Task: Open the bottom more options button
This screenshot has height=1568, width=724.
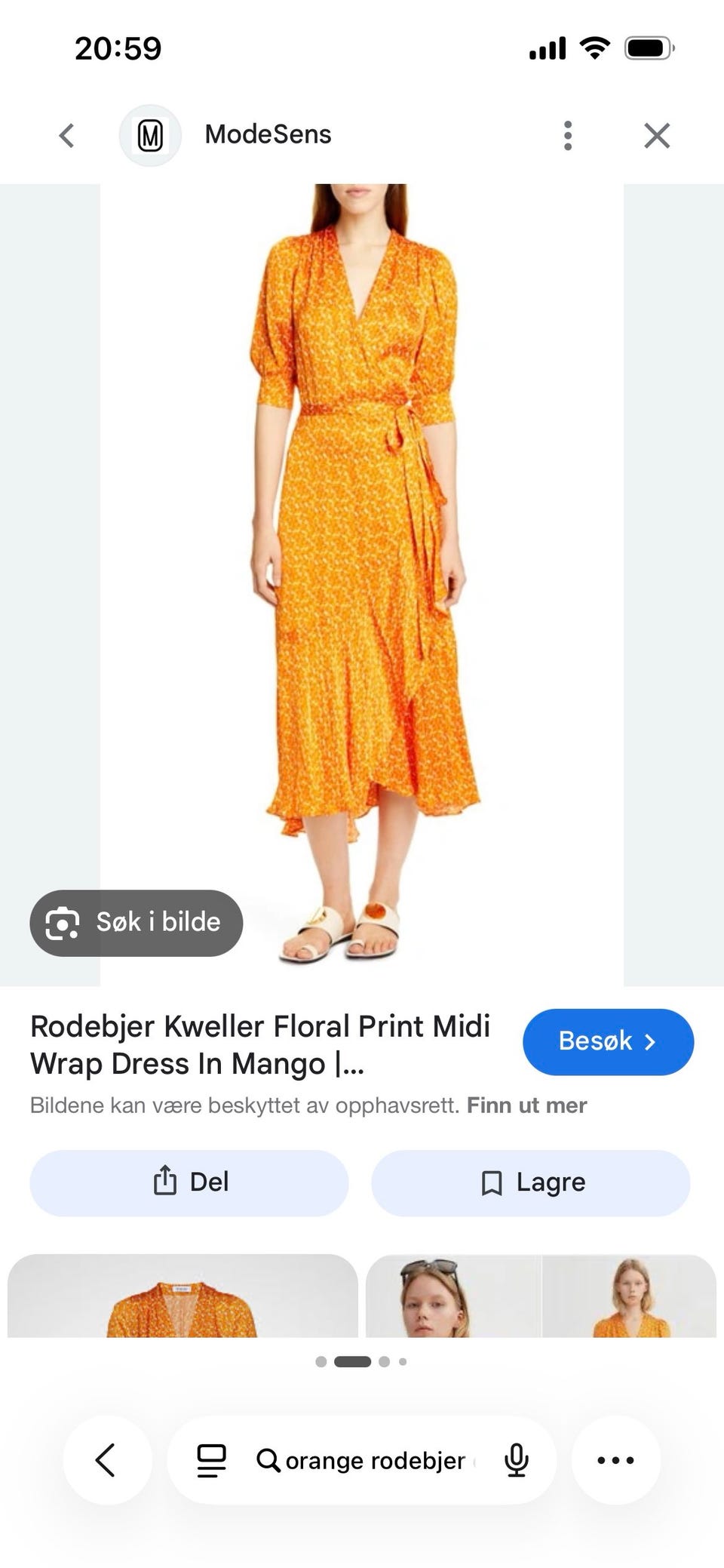Action: (616, 1459)
